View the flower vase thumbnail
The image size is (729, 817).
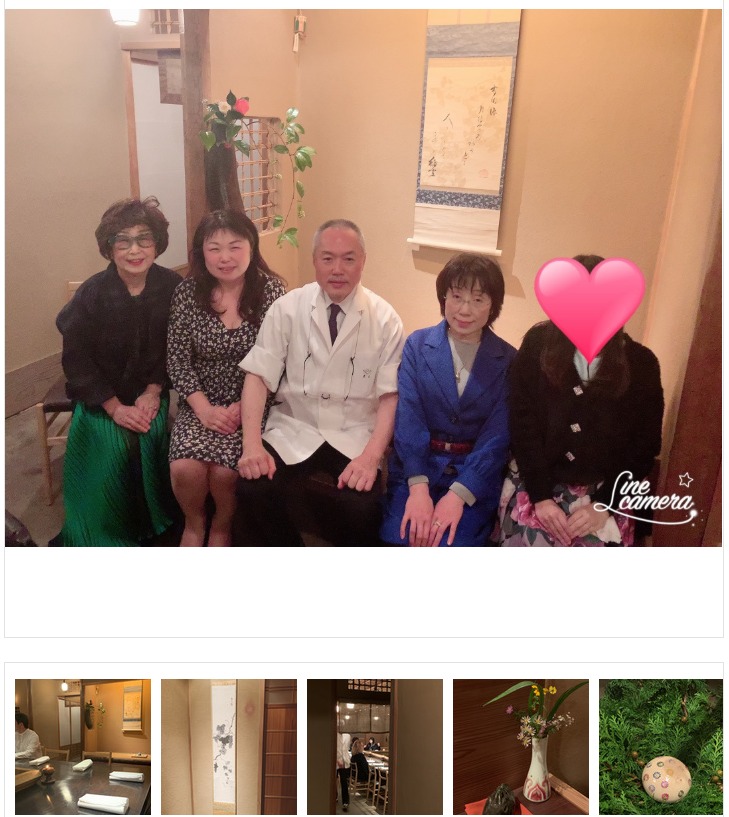520,746
